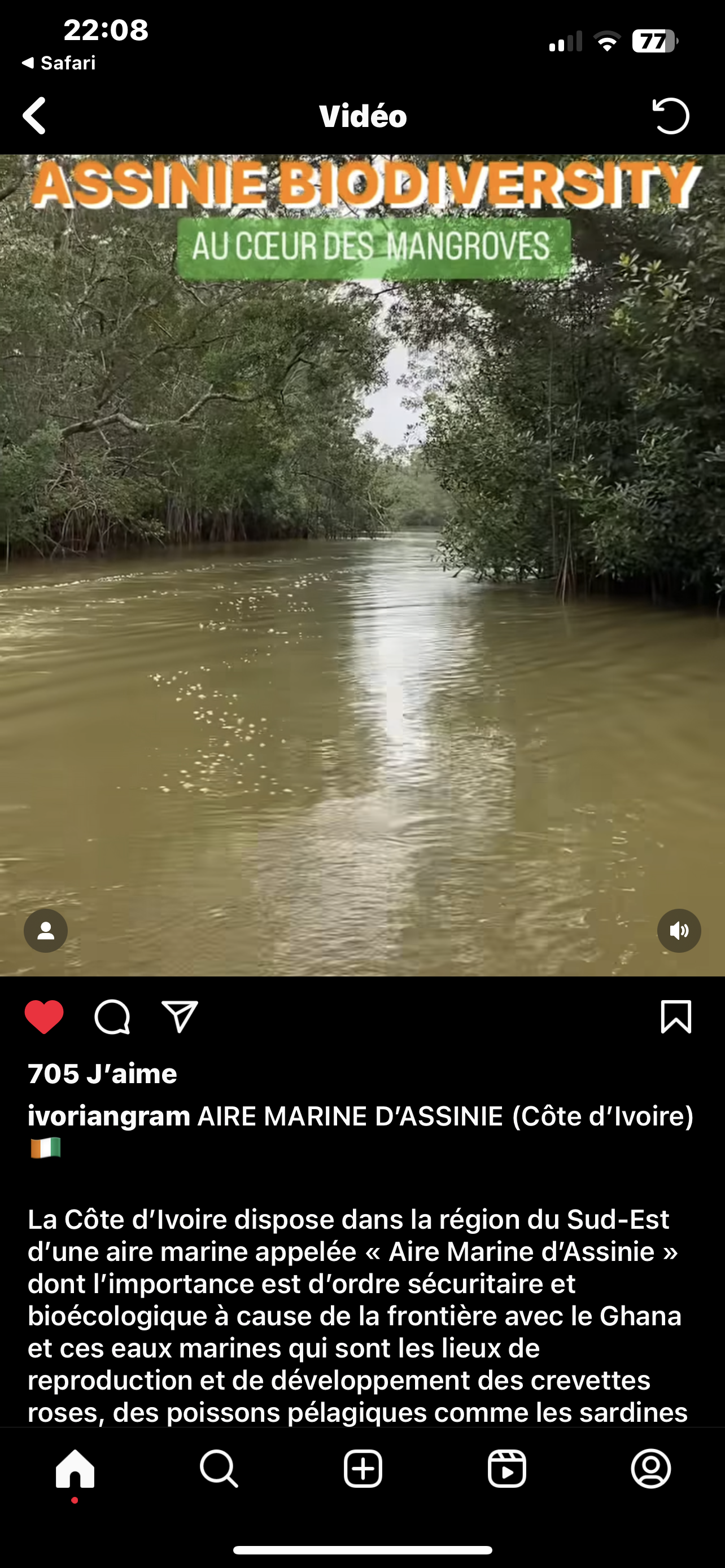
Task: Return to Safari via status bar link
Action: pyautogui.click(x=59, y=63)
